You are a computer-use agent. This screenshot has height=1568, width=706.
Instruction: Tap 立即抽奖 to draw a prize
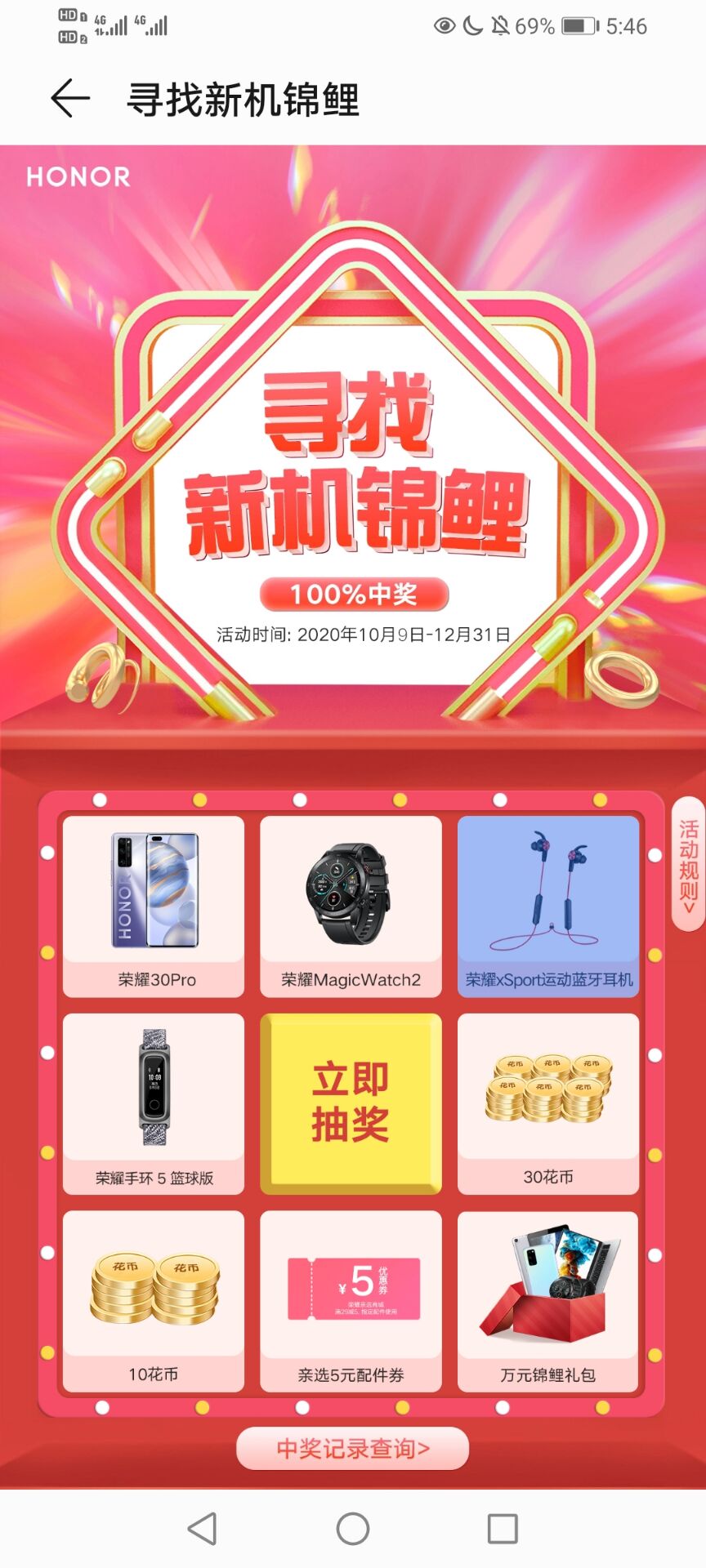(x=351, y=1102)
